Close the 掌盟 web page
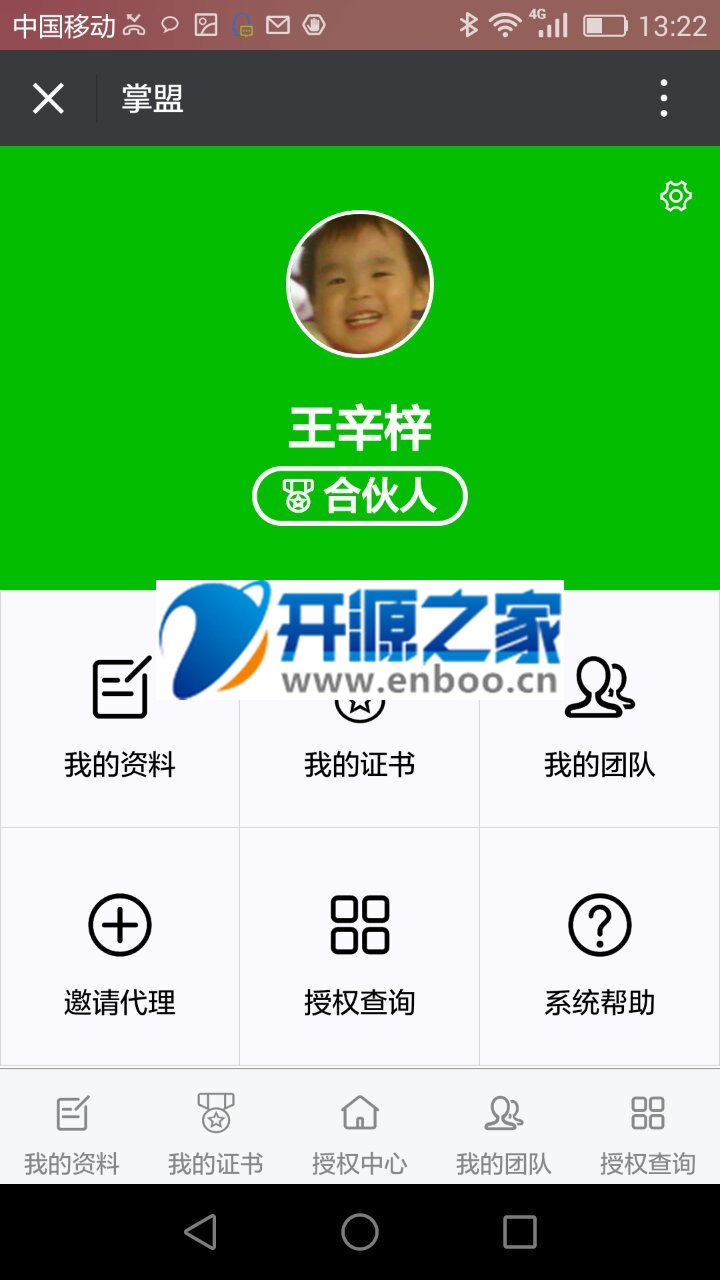The width and height of the screenshot is (720, 1280). (48, 99)
